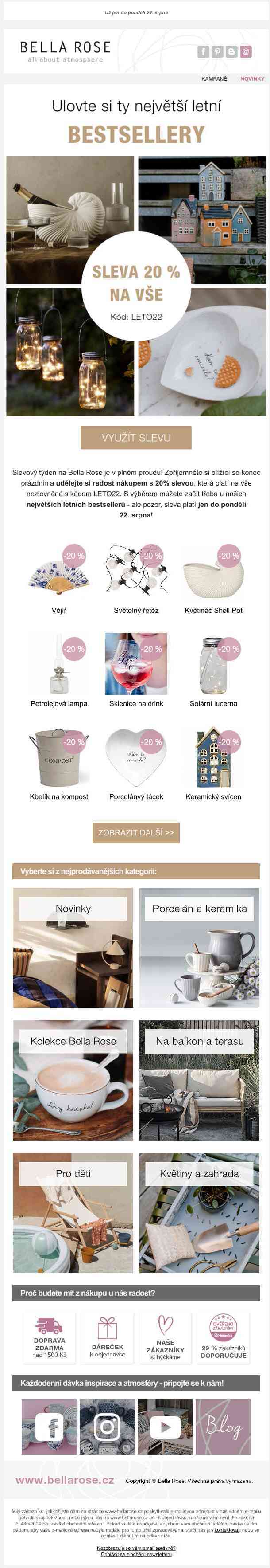
Task: Tap ZOBRAZIT DALŠÍ button
Action: [x=135, y=832]
